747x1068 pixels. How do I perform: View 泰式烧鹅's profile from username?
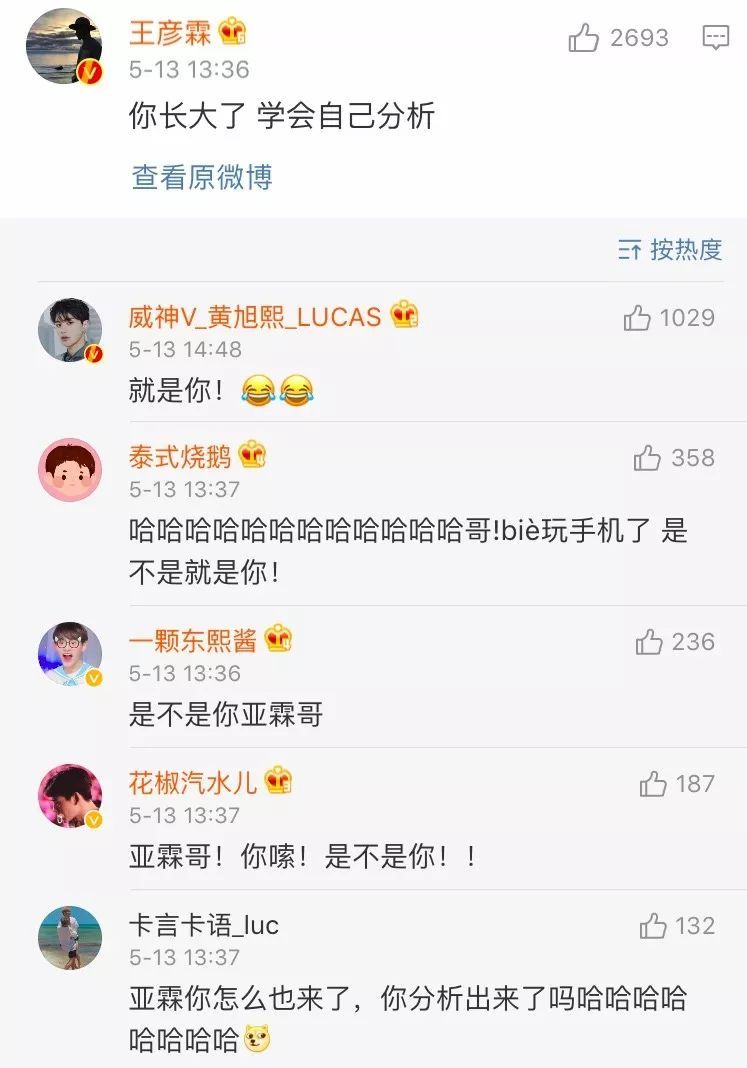(180, 458)
